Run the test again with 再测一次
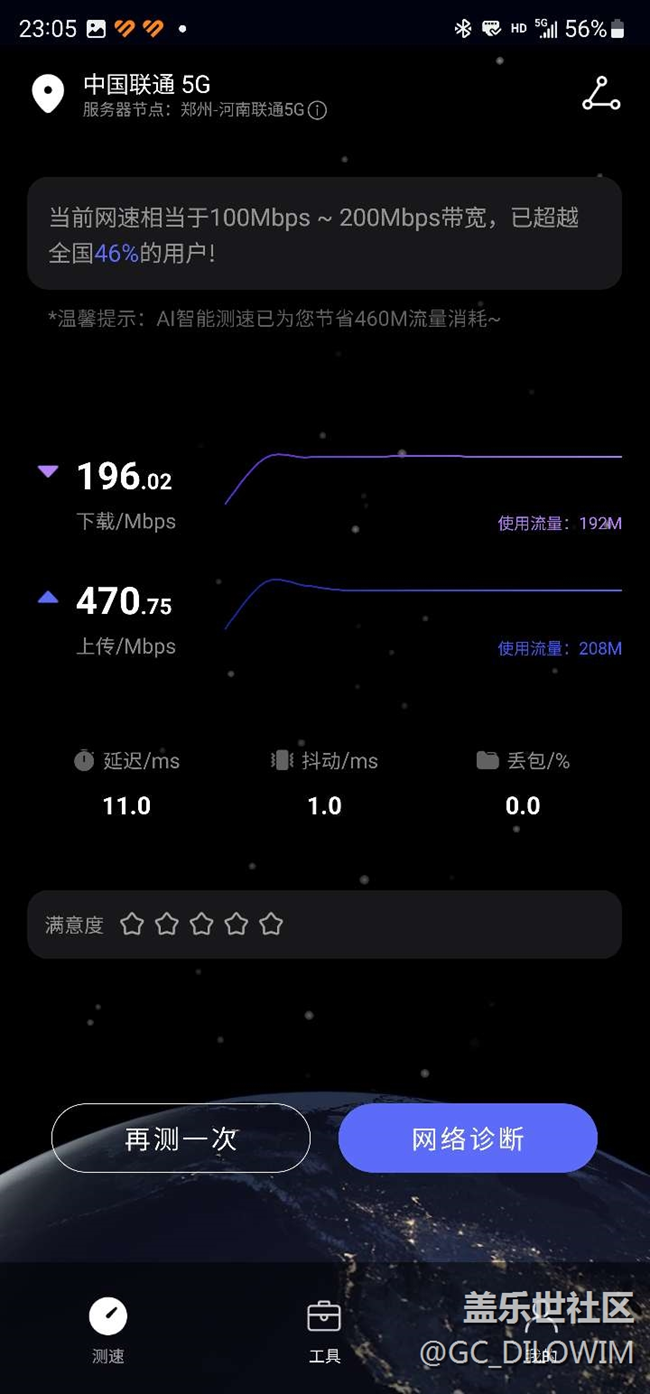 (181, 1138)
